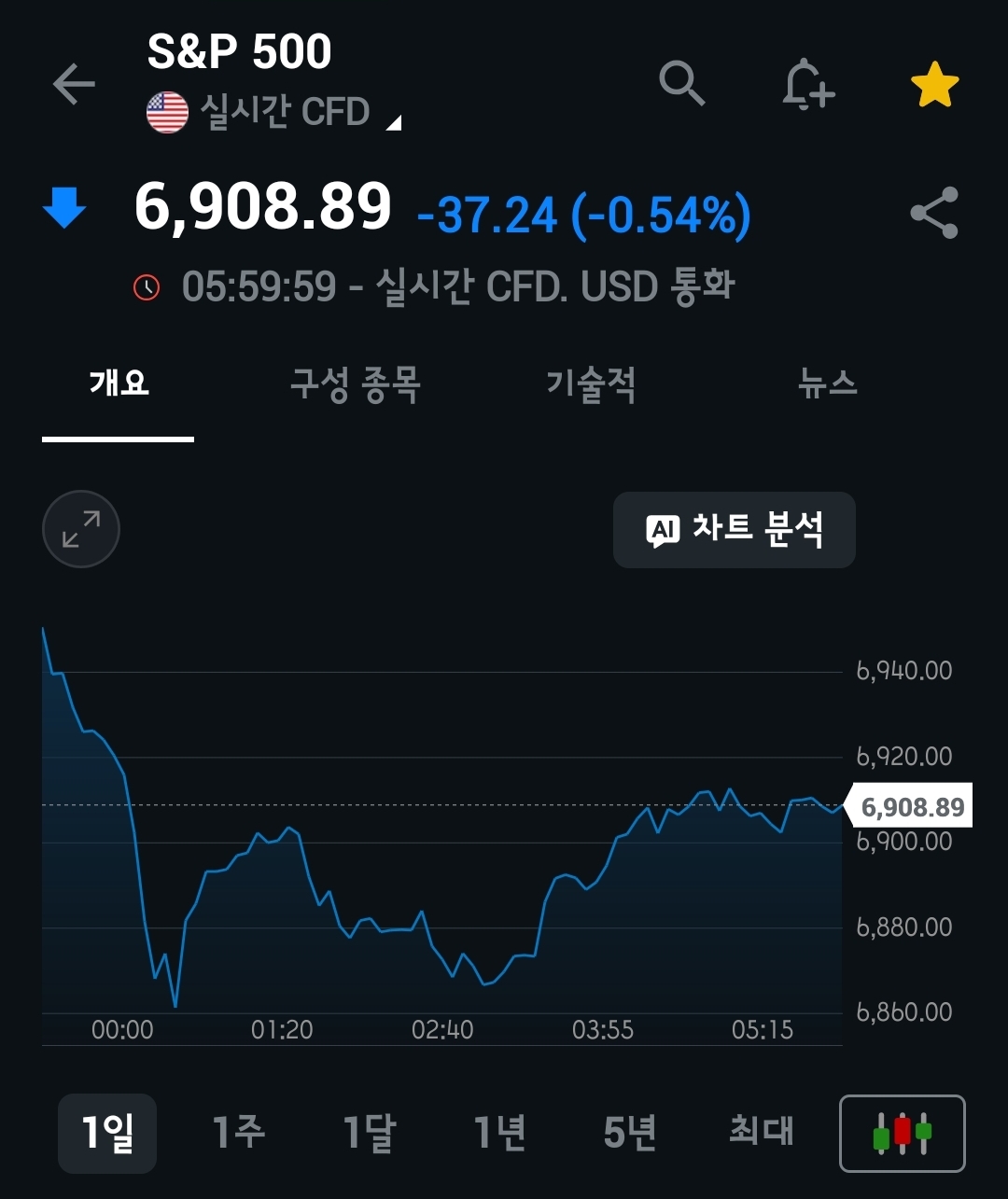Open the search magnifier icon
This screenshot has width=1008, height=1199.
[x=681, y=85]
